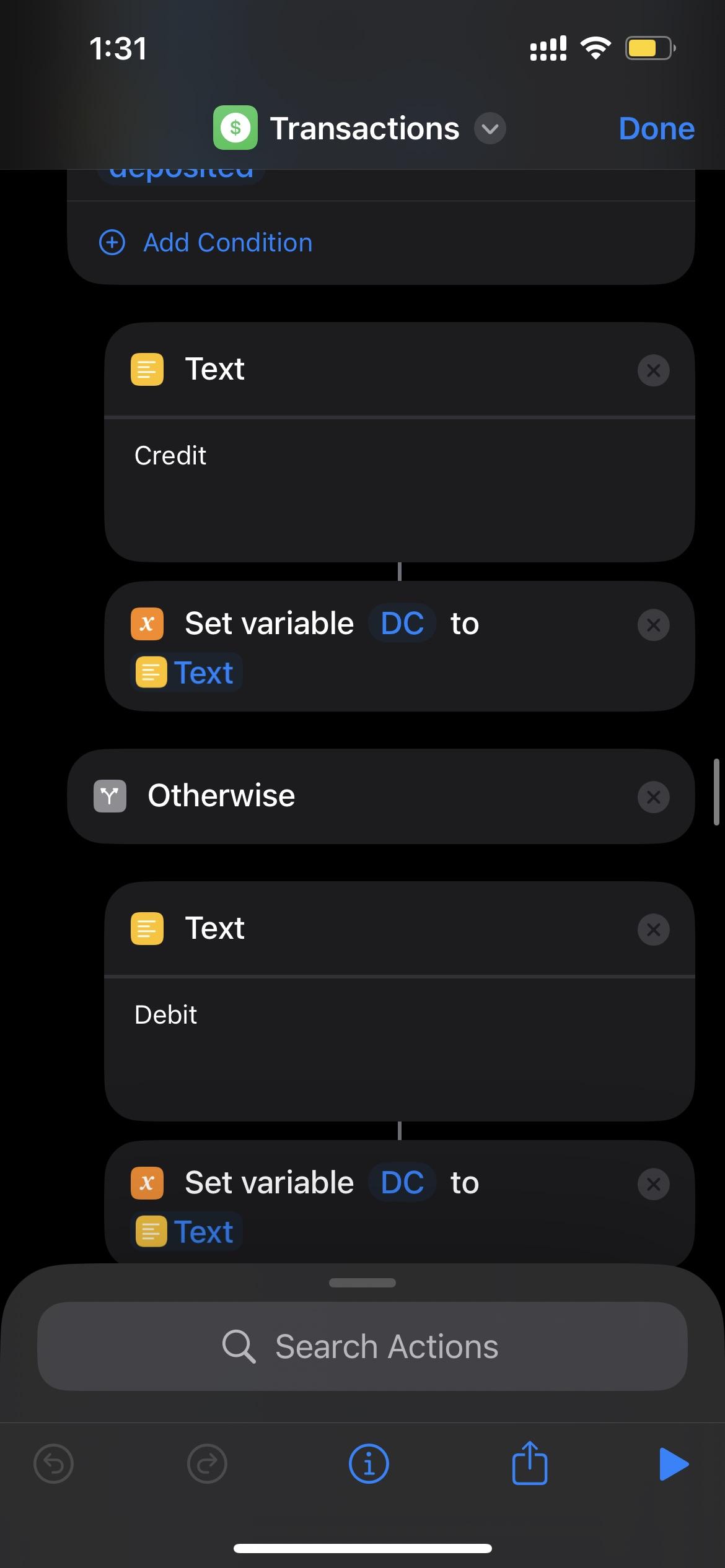The image size is (725, 1568).
Task: Open shortcut details info
Action: 369,1464
